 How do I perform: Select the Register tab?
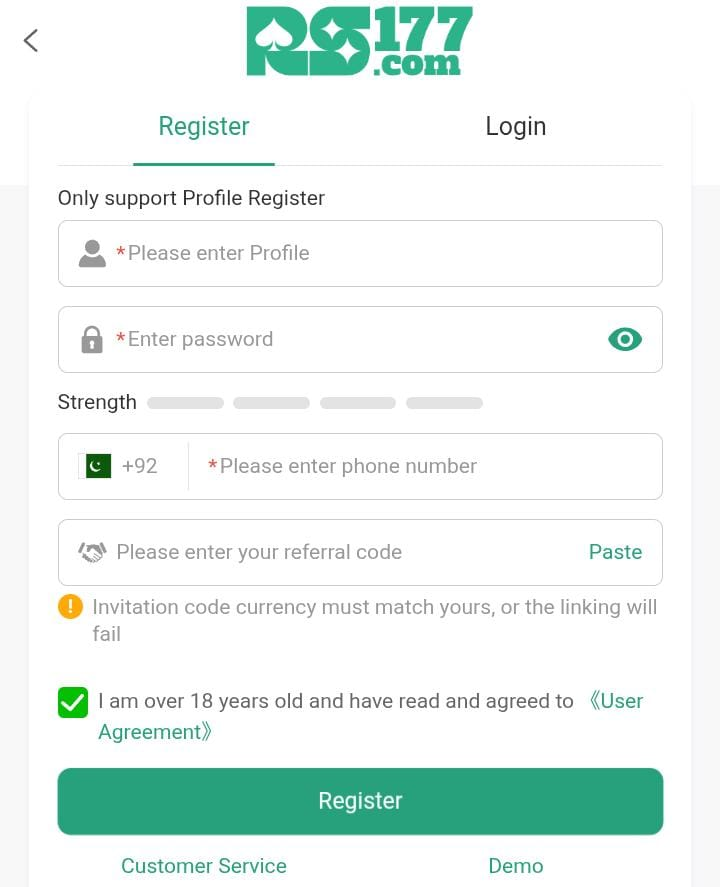pos(204,127)
